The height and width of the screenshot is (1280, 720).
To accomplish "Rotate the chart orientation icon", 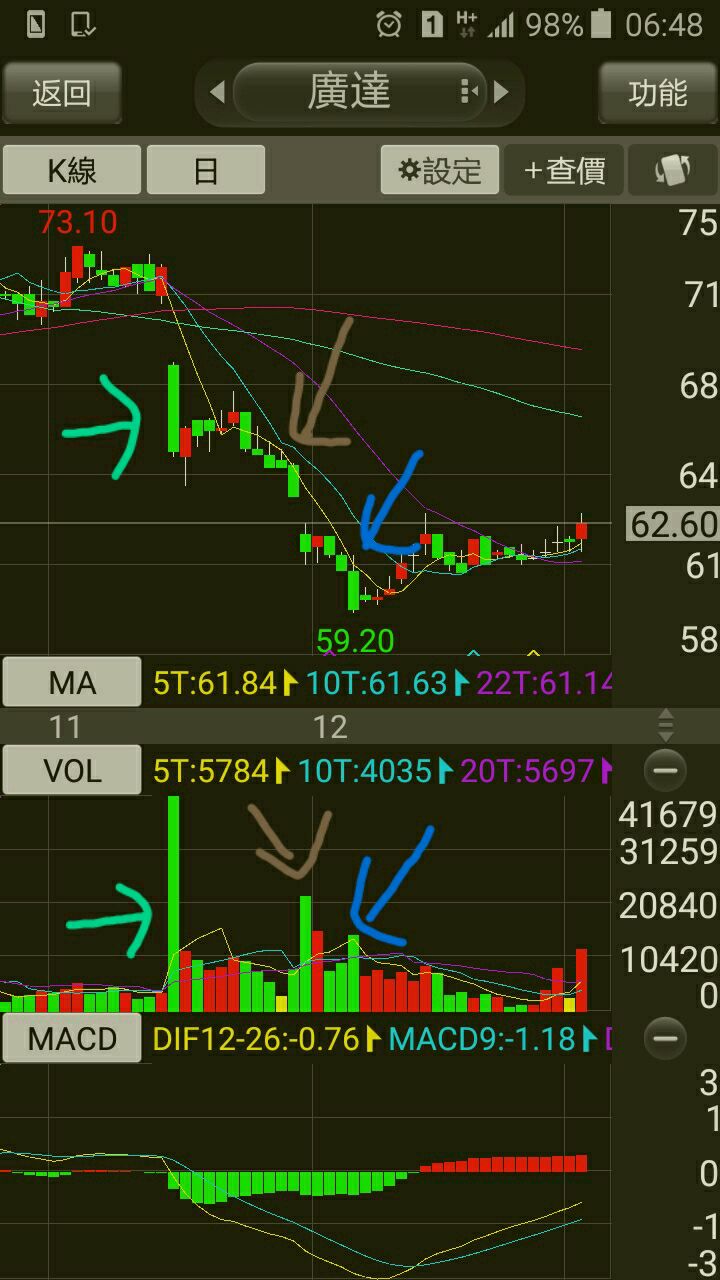I will (x=673, y=170).
